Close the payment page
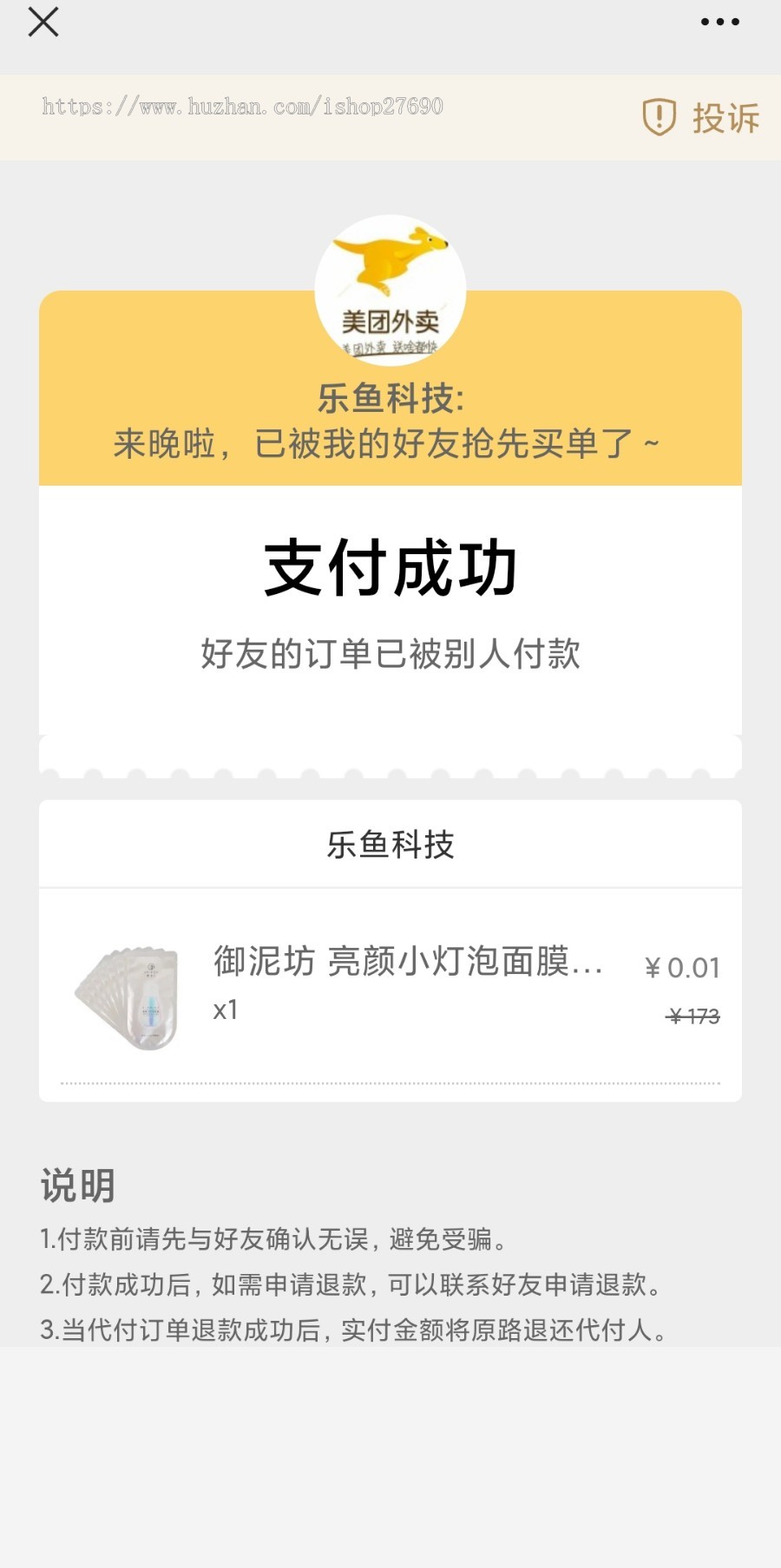781x1568 pixels. [x=43, y=23]
